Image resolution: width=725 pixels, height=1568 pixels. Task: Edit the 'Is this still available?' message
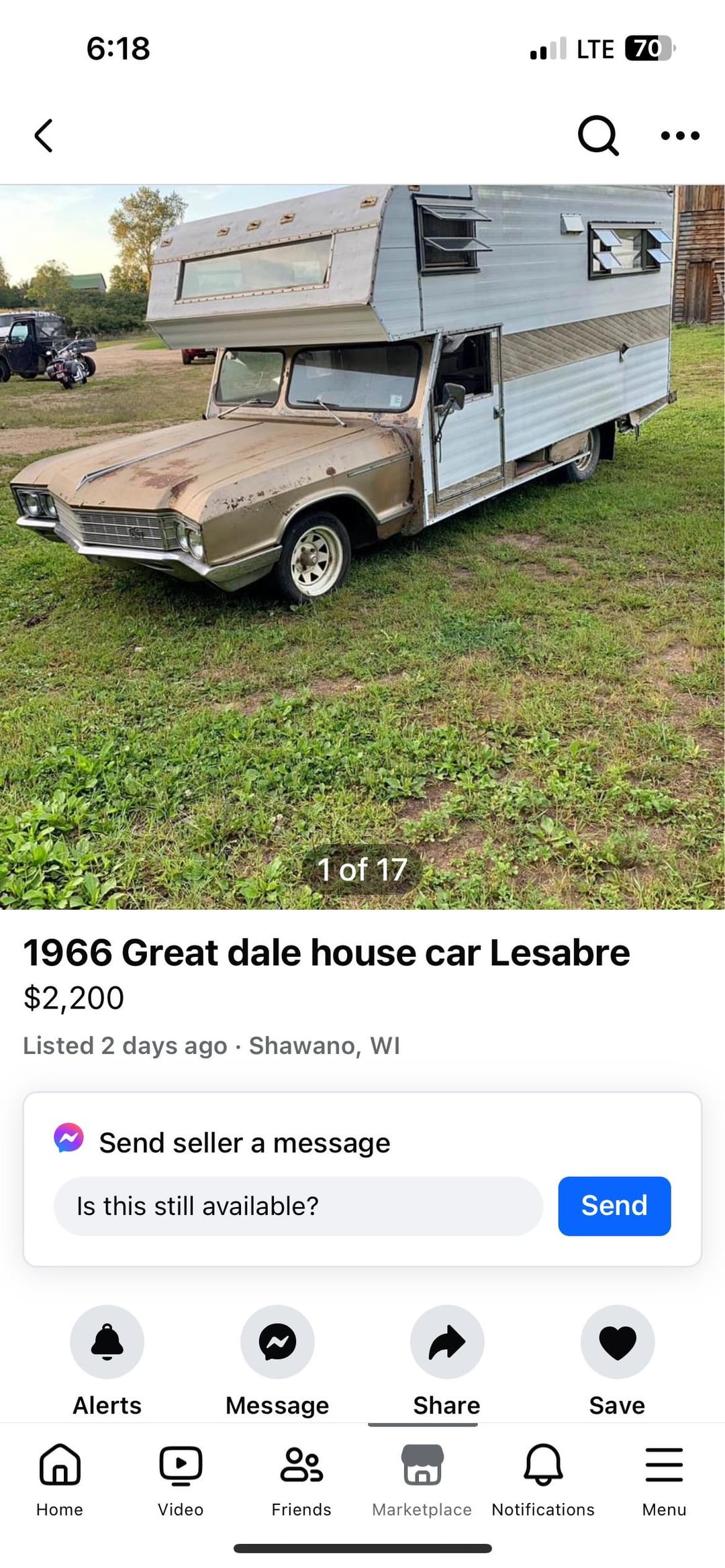[x=298, y=1206]
